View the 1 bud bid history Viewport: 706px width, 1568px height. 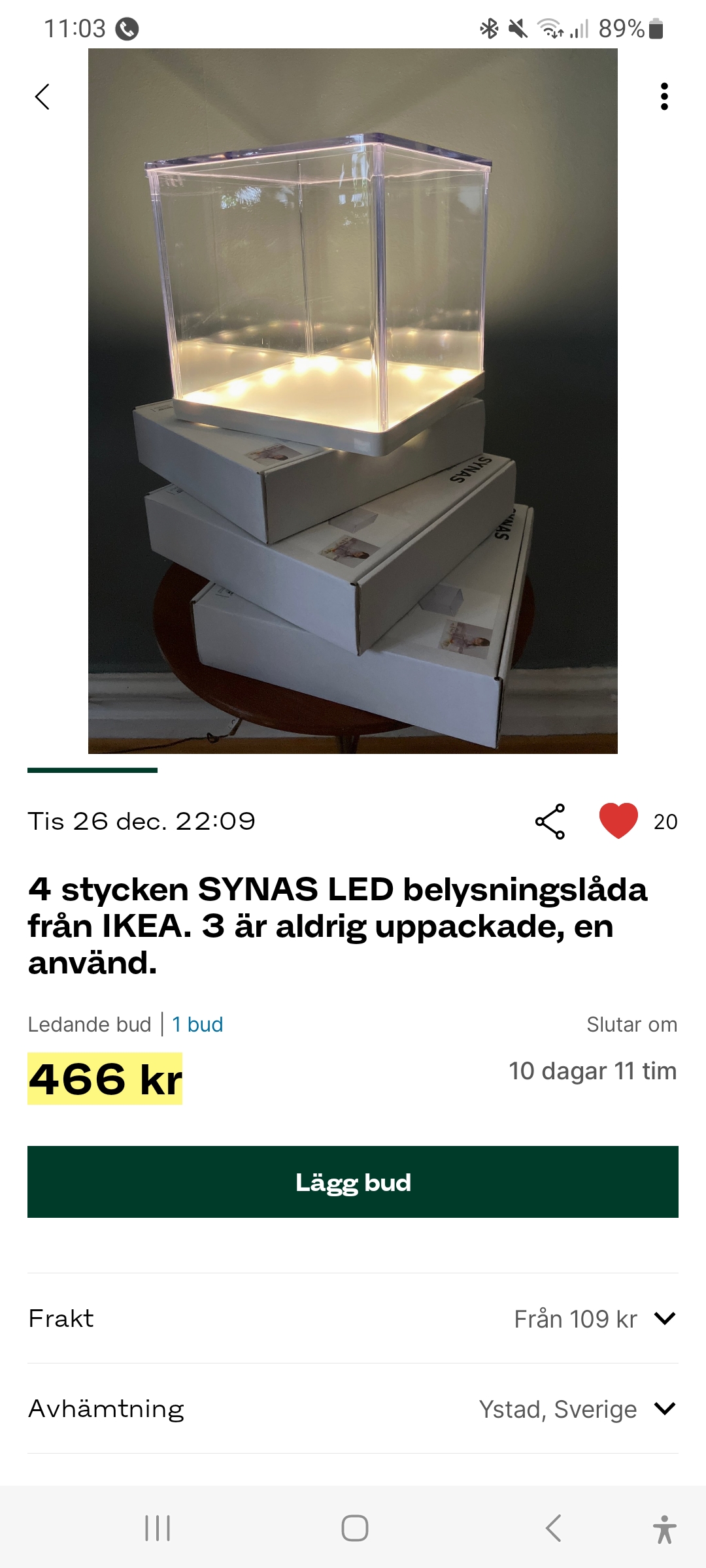[x=197, y=1024]
